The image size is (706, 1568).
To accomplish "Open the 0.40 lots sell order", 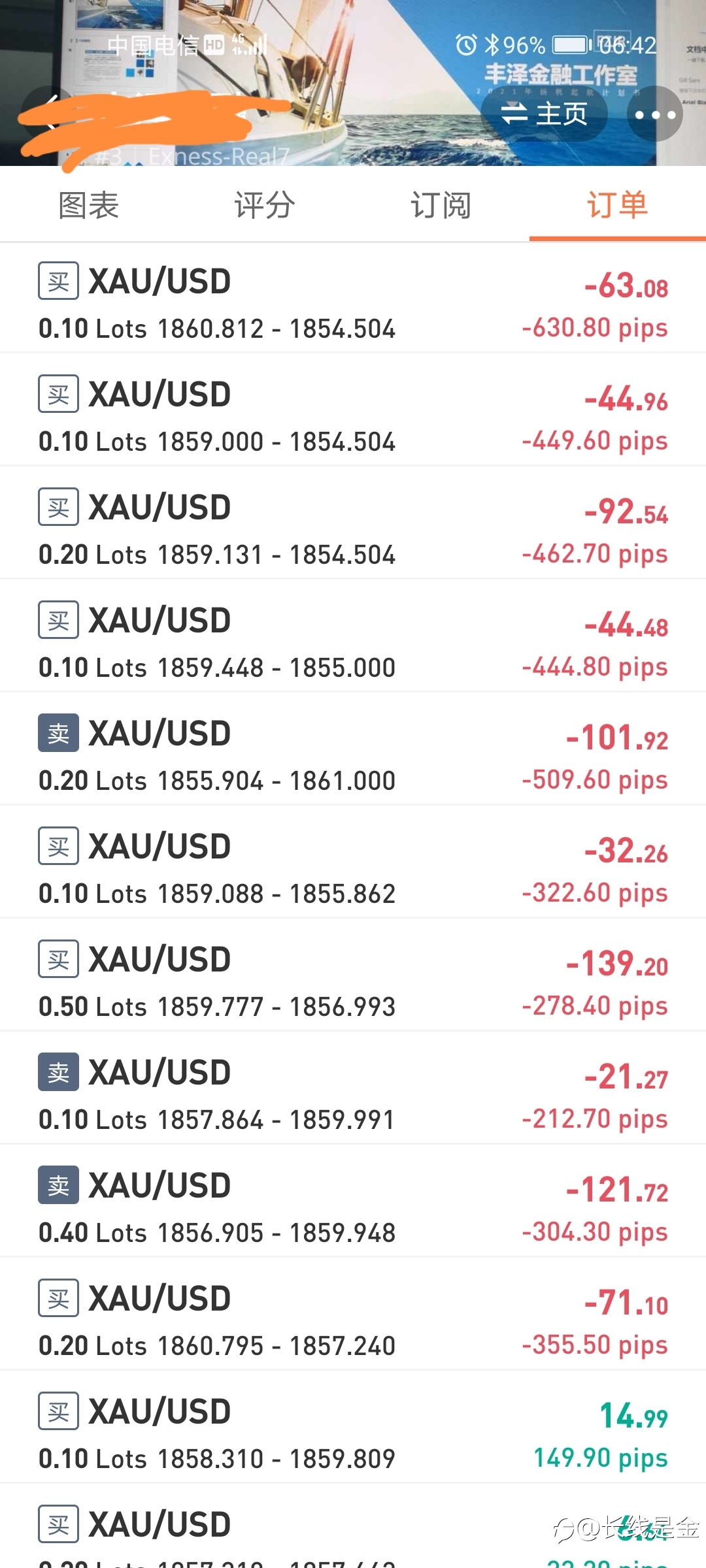I will pos(353,1201).
